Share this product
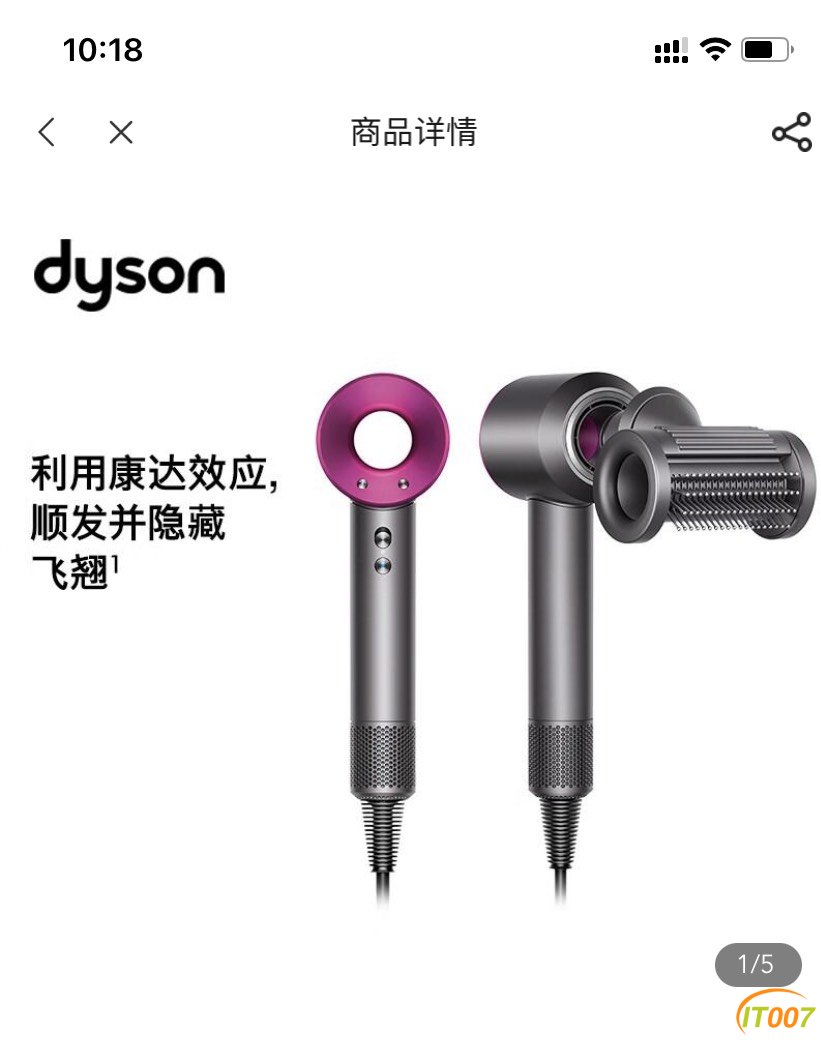821x1040 pixels. (x=791, y=132)
